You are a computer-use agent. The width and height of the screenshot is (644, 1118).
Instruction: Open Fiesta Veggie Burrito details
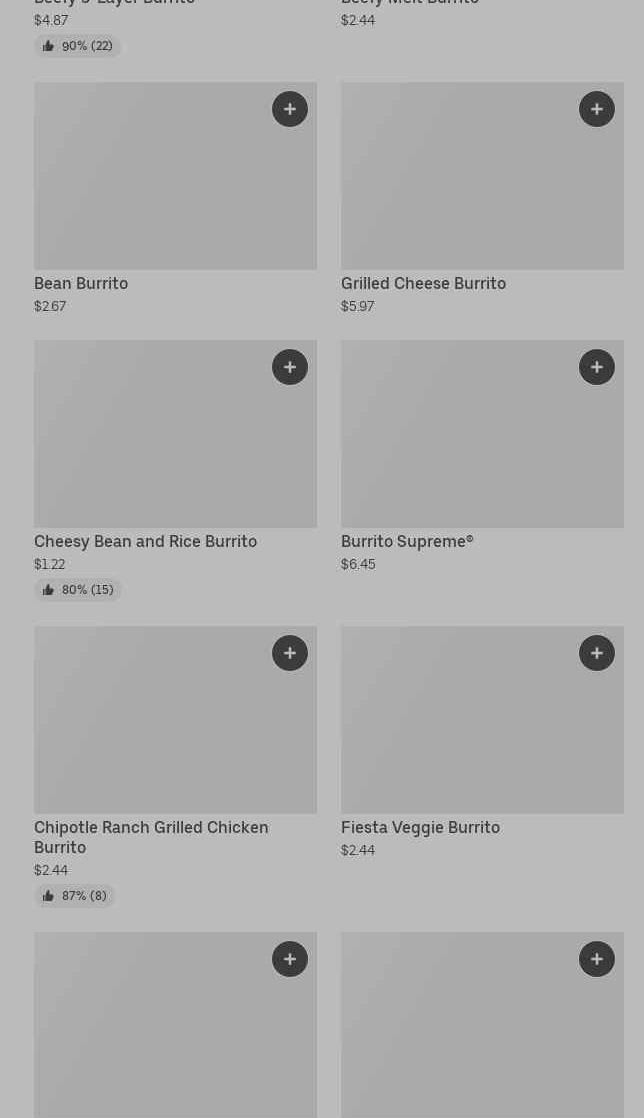coord(420,827)
